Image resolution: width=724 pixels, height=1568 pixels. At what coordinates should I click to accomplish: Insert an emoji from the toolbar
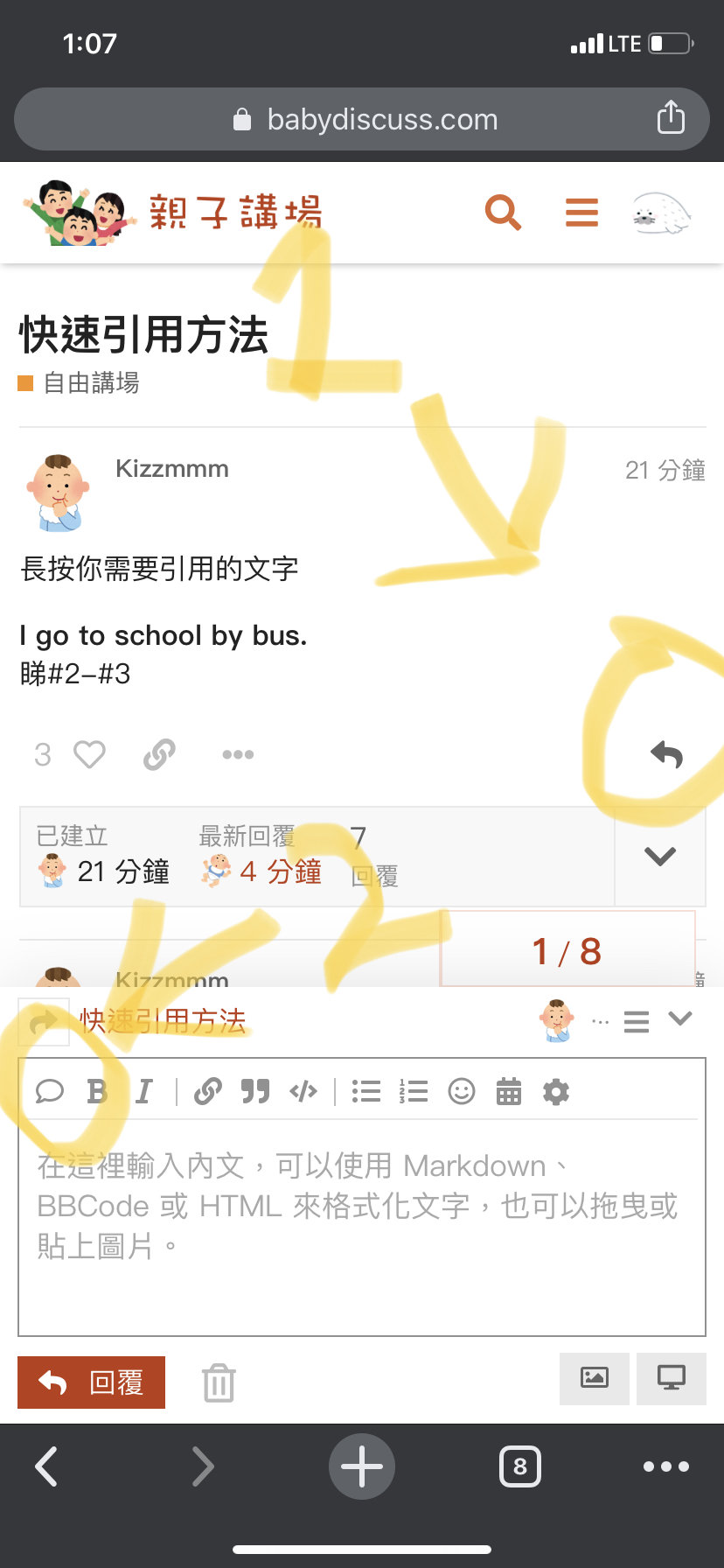pos(462,1091)
